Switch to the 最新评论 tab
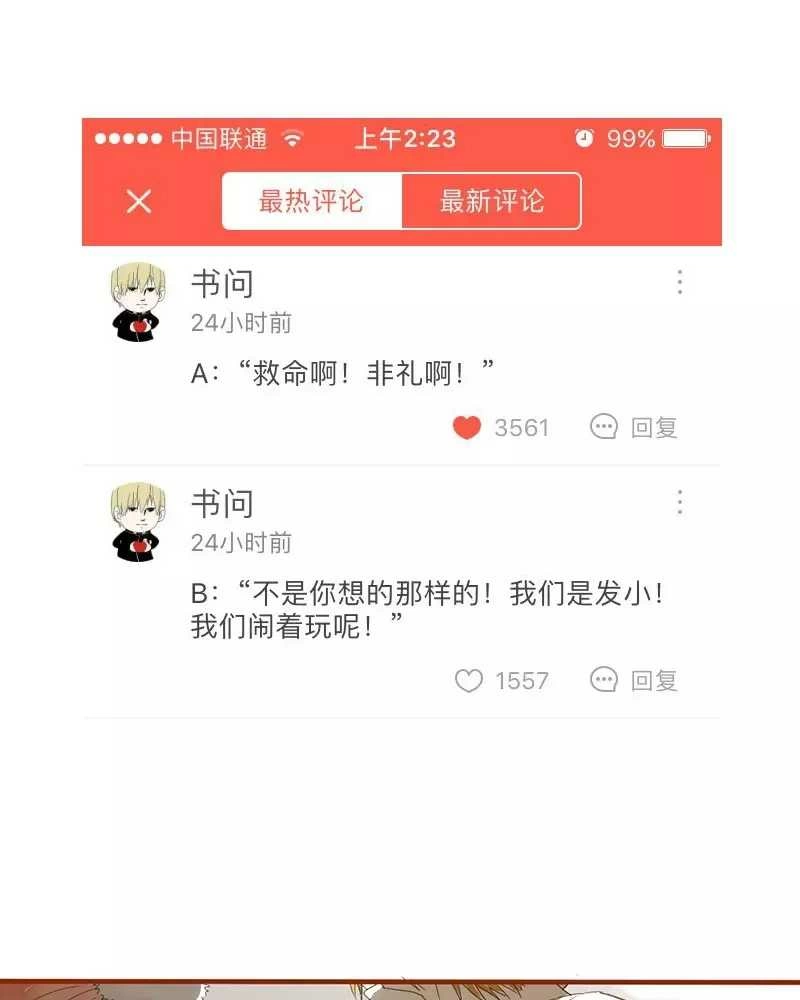This screenshot has width=800, height=1000. 489,201
